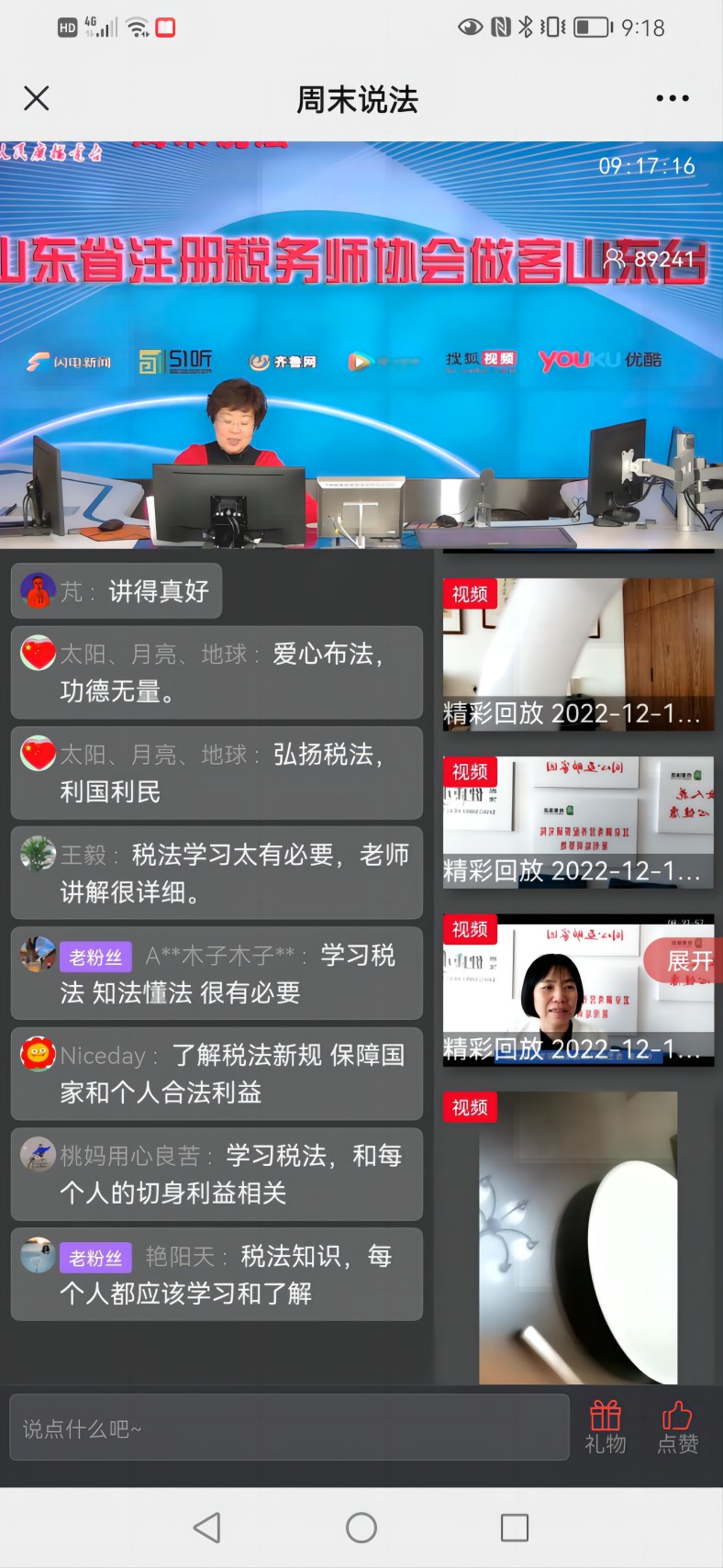Open the three-dot overflow menu
The height and width of the screenshot is (1568, 723).
[672, 98]
